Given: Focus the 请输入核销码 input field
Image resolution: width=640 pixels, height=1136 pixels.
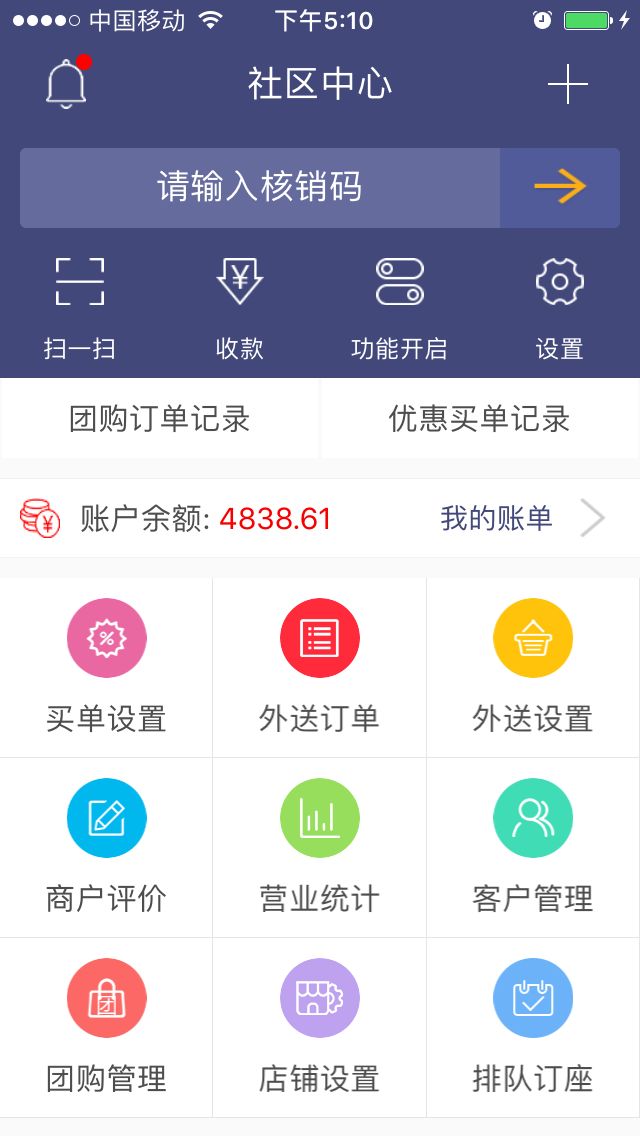Looking at the screenshot, I should [260, 188].
